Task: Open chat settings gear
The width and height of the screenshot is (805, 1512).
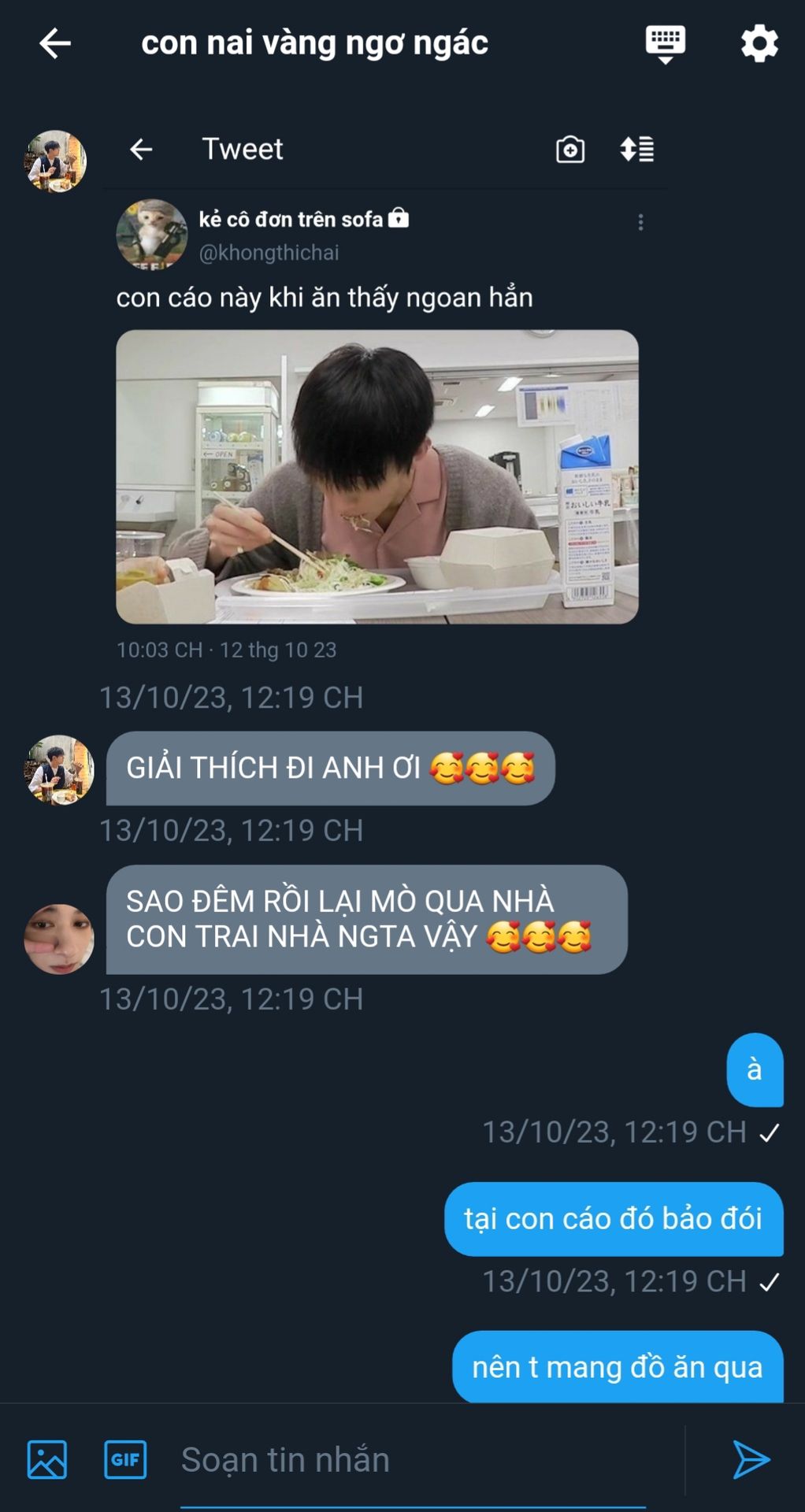Action: pyautogui.click(x=759, y=43)
